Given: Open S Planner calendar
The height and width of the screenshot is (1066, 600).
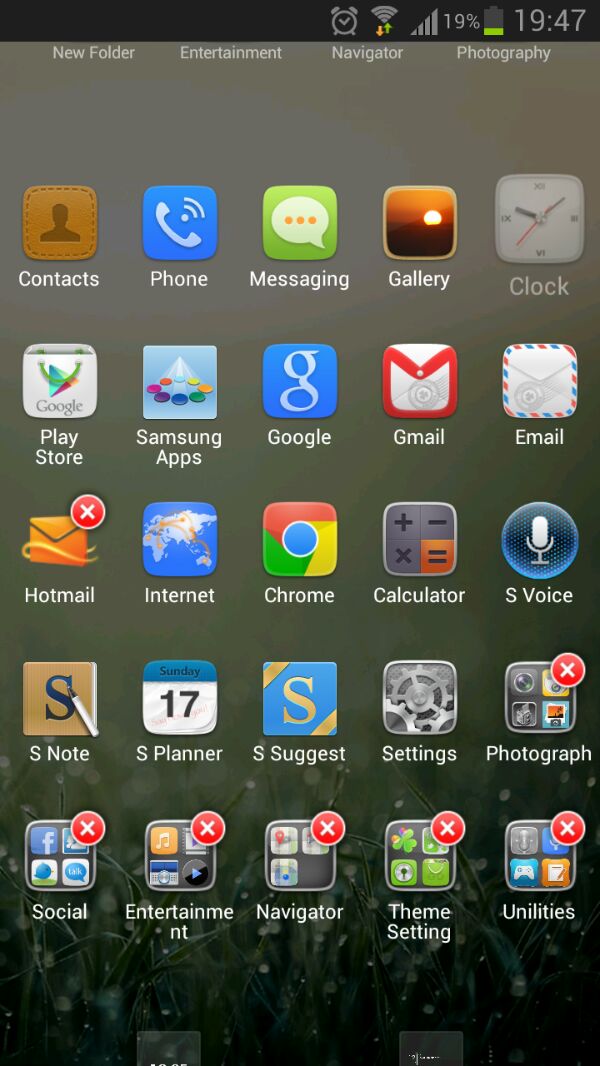Looking at the screenshot, I should 180,698.
